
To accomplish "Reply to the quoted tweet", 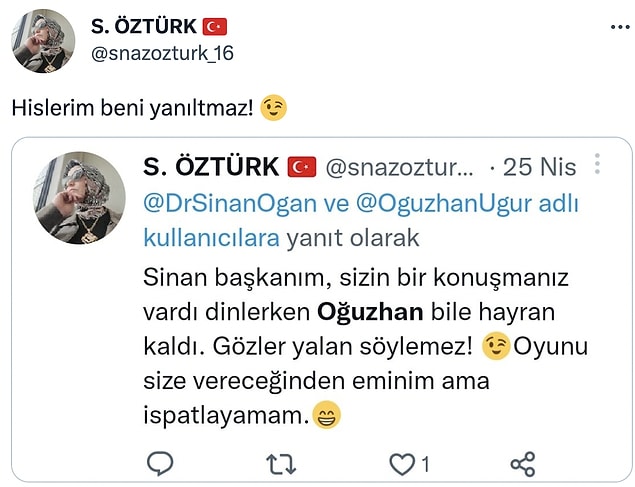I will point(160,463).
